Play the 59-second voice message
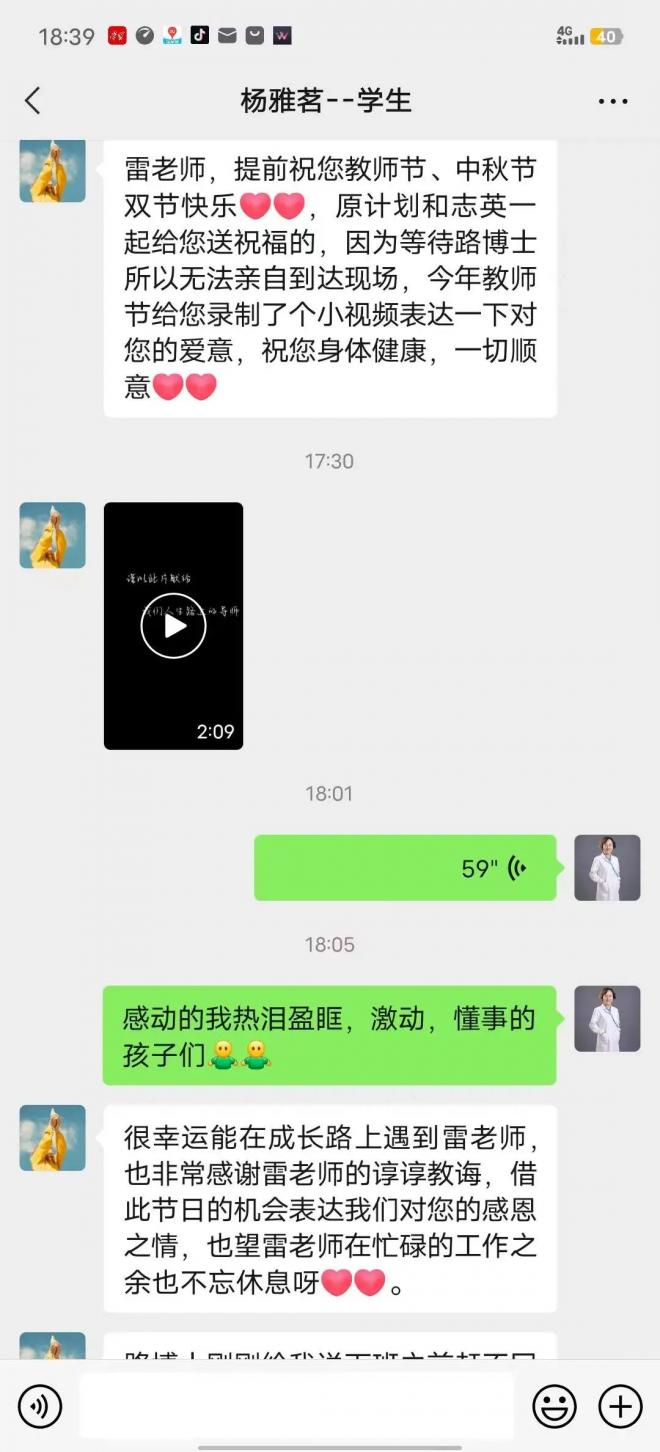The height and width of the screenshot is (1452, 660). pyautogui.click(x=405, y=868)
